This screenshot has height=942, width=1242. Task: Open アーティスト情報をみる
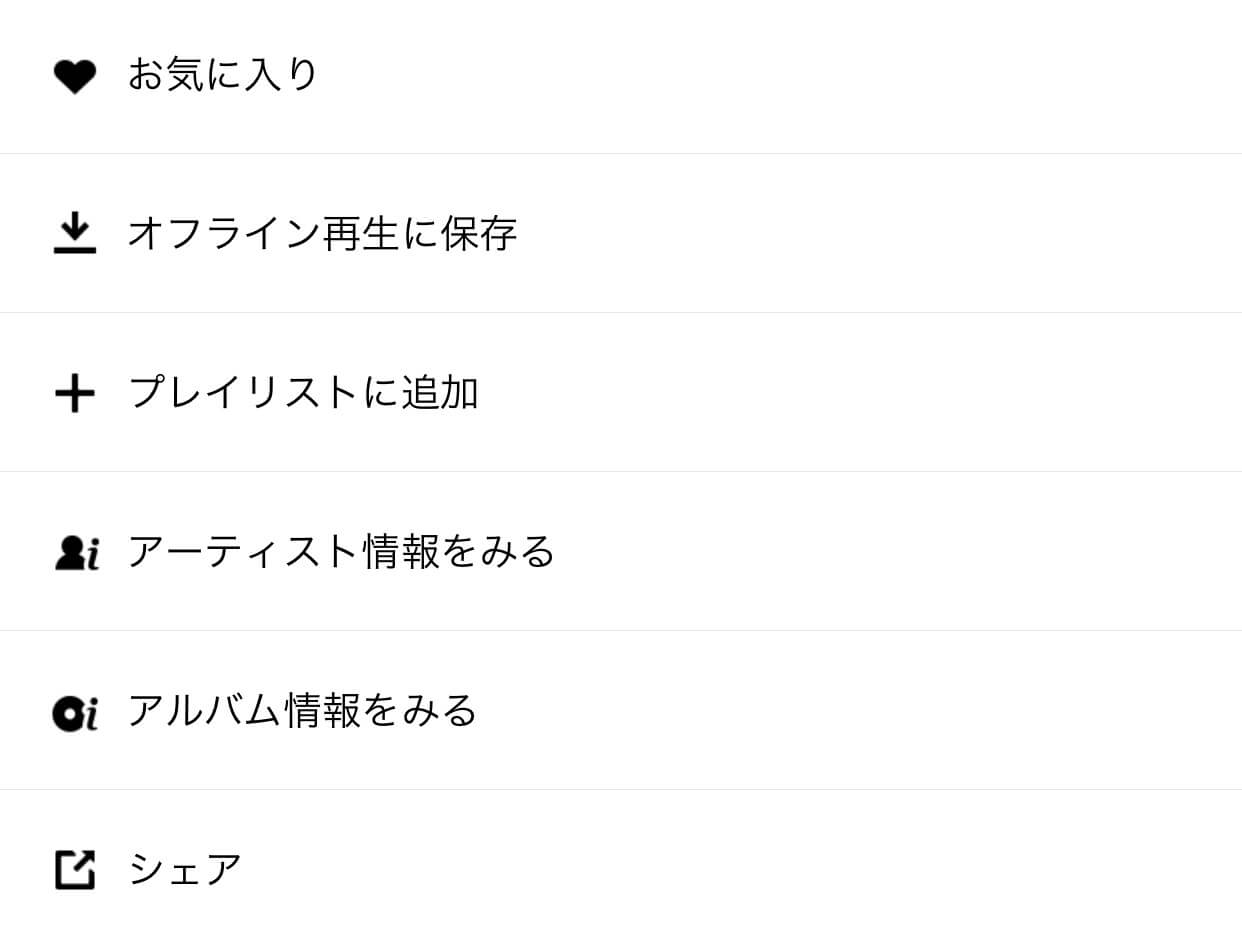click(340, 552)
